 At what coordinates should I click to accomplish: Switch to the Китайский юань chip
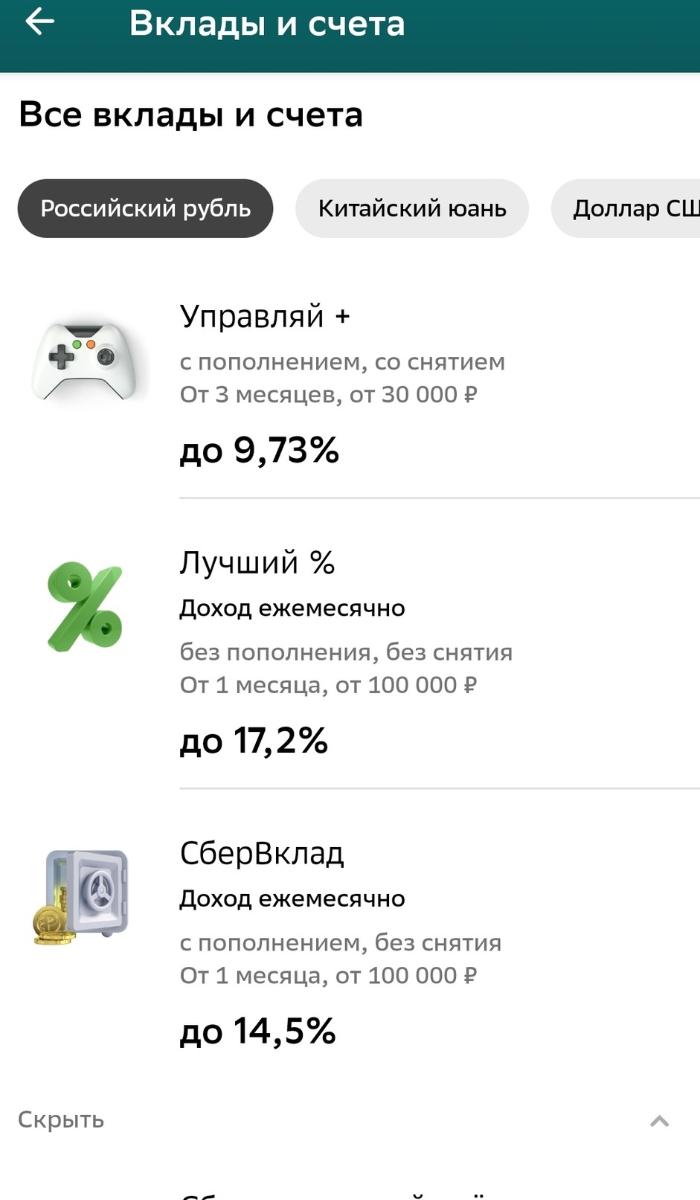pos(412,209)
